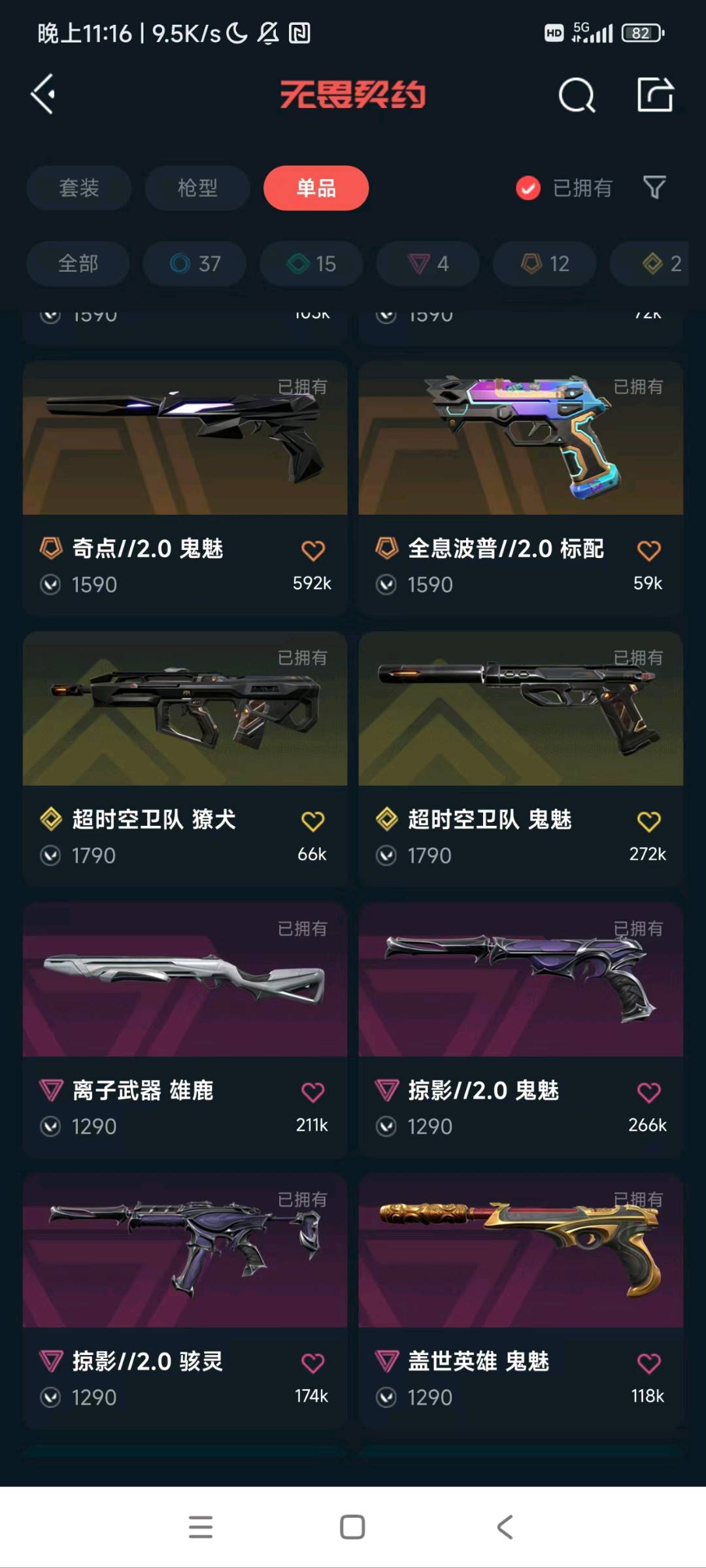Filter by the rarity chip showing 15
Image resolution: width=706 pixels, height=1568 pixels.
pyautogui.click(x=311, y=263)
